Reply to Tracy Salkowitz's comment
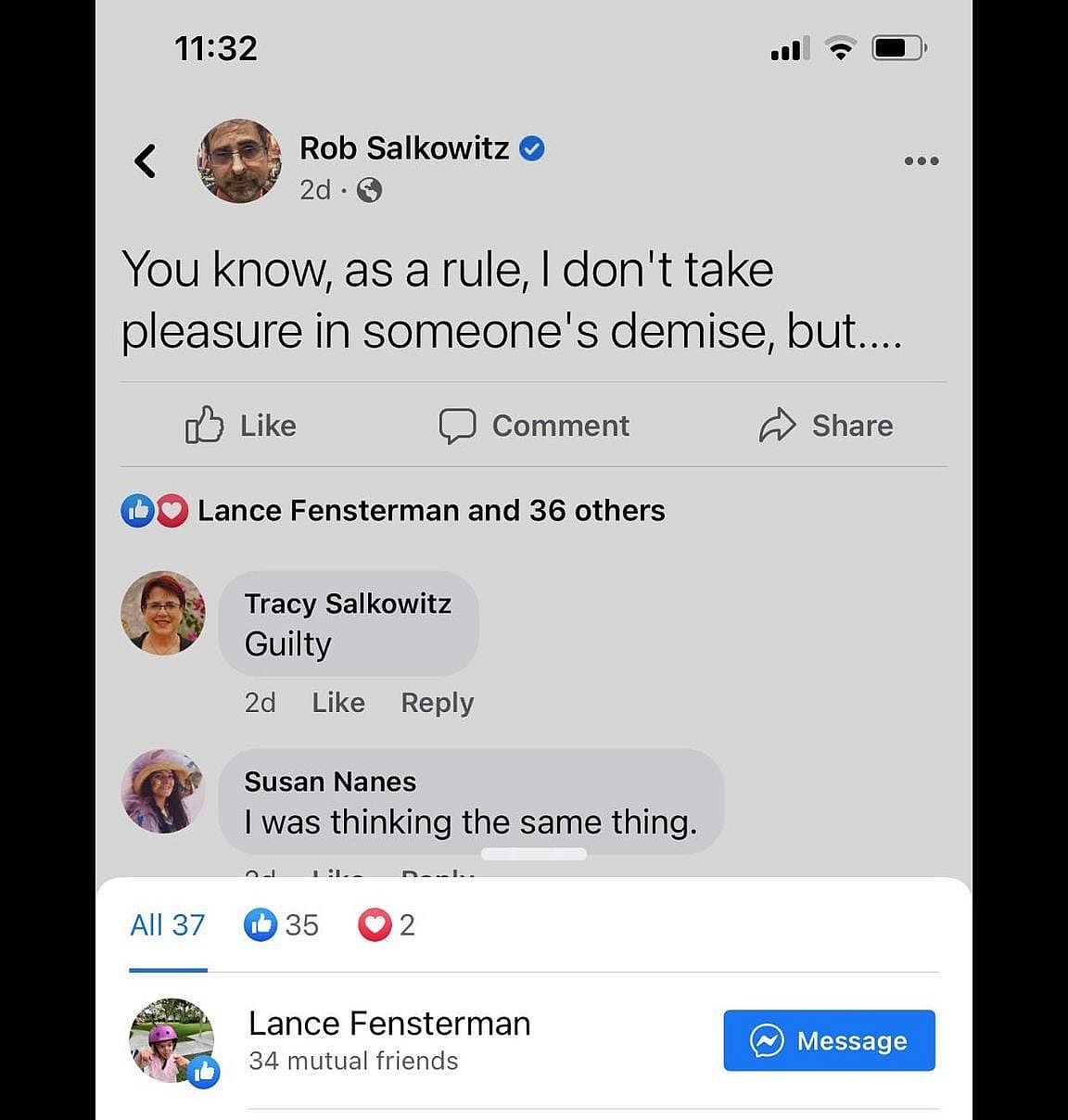 coord(437,703)
